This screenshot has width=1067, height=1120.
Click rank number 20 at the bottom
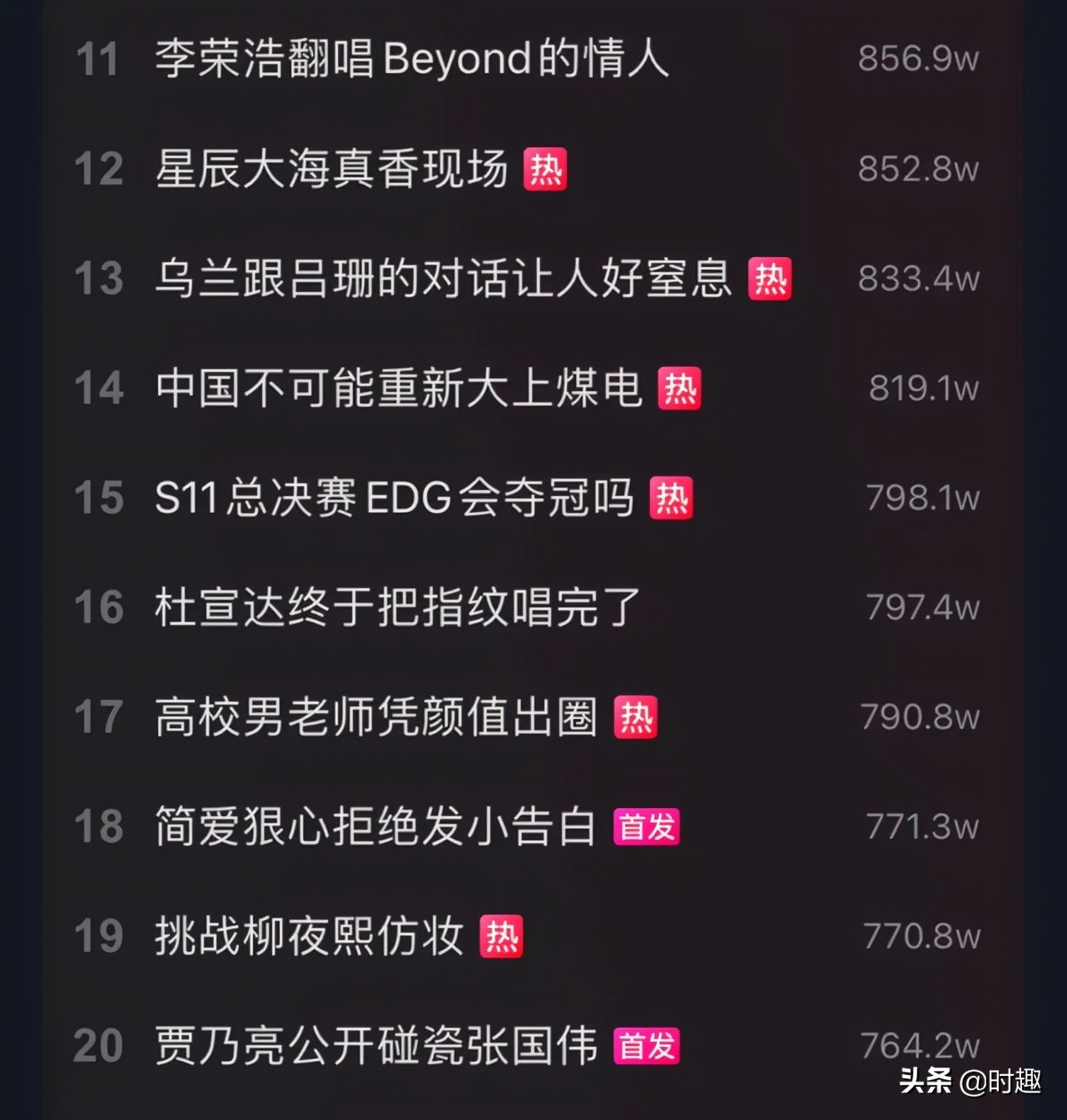pyautogui.click(x=102, y=1047)
